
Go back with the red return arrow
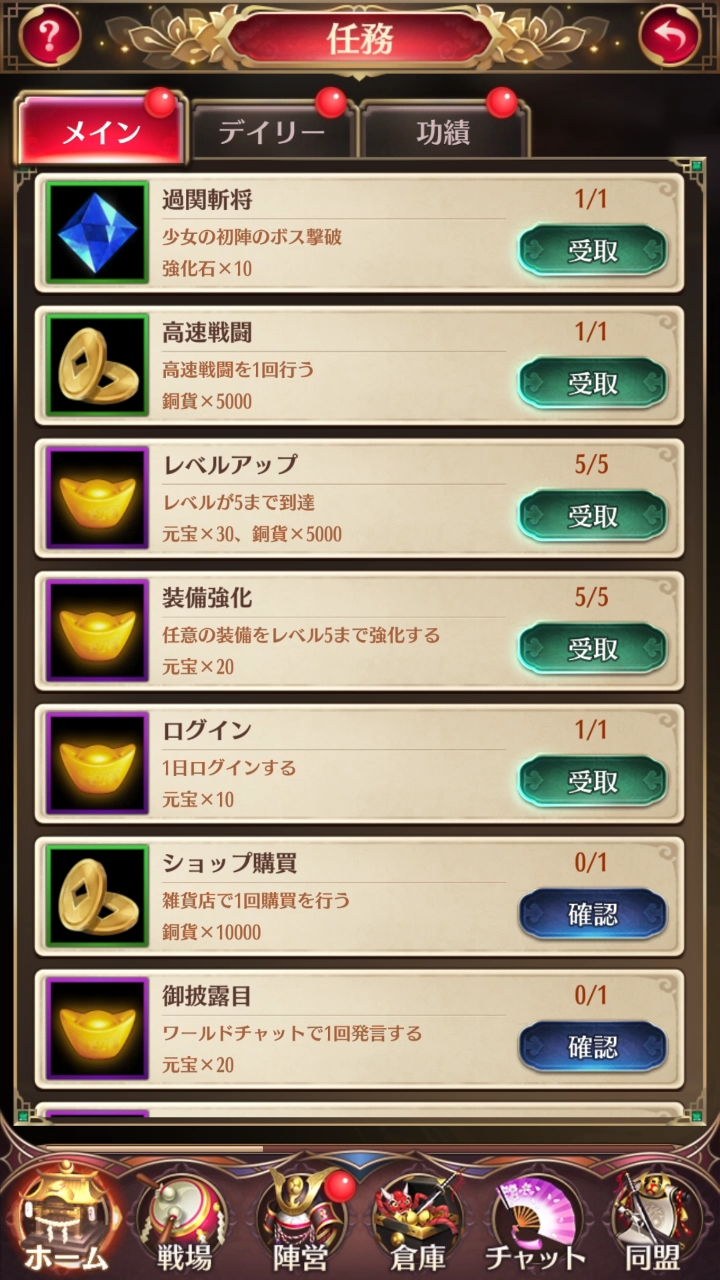pyautogui.click(x=670, y=36)
